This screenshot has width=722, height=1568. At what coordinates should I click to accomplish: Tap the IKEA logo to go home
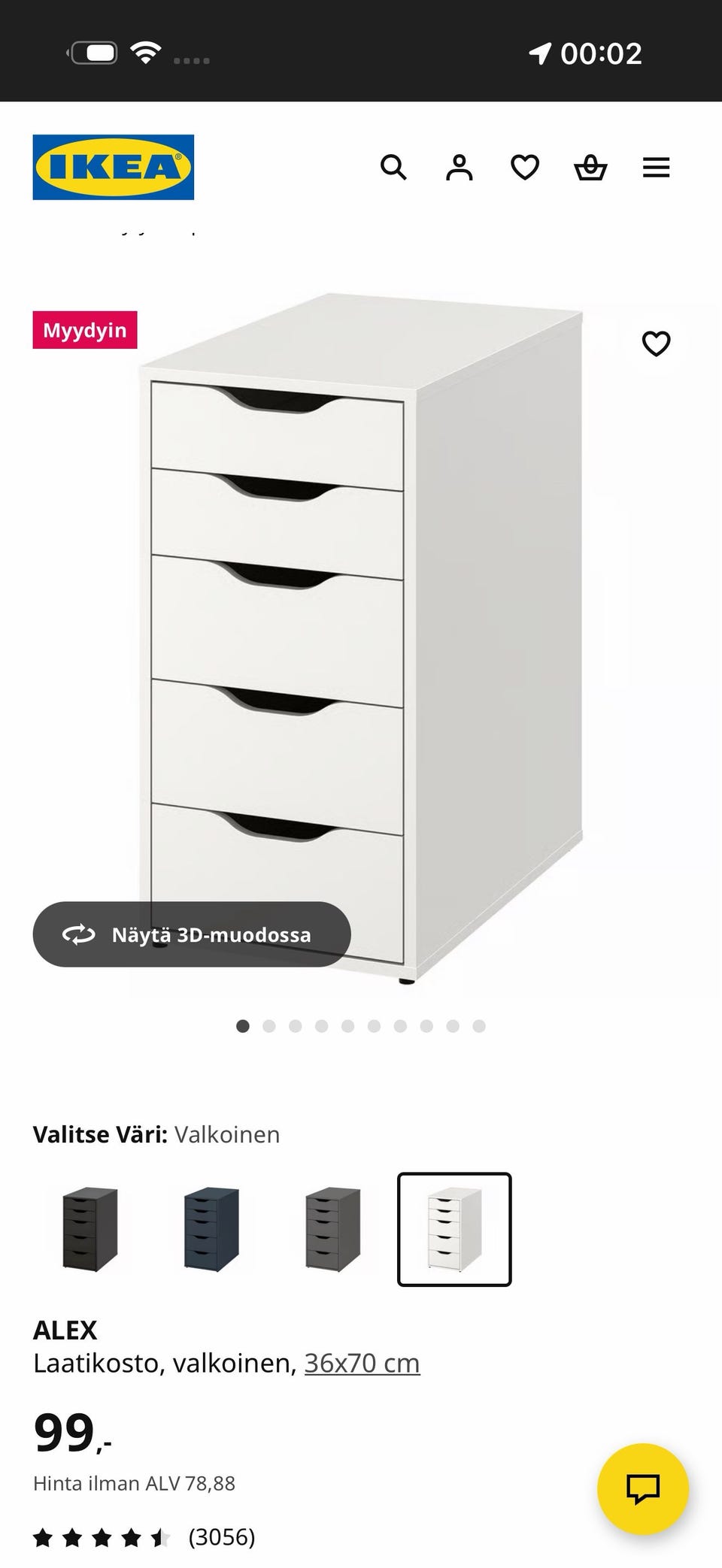click(x=114, y=167)
